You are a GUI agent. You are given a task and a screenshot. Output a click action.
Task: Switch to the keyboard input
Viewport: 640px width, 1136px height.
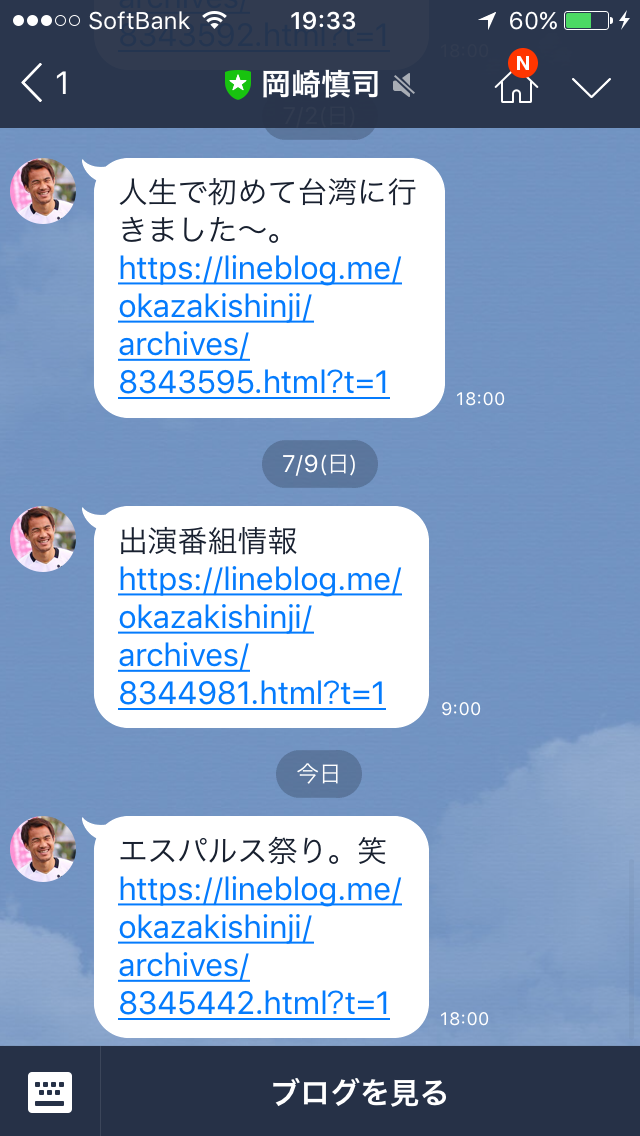[x=50, y=1092]
